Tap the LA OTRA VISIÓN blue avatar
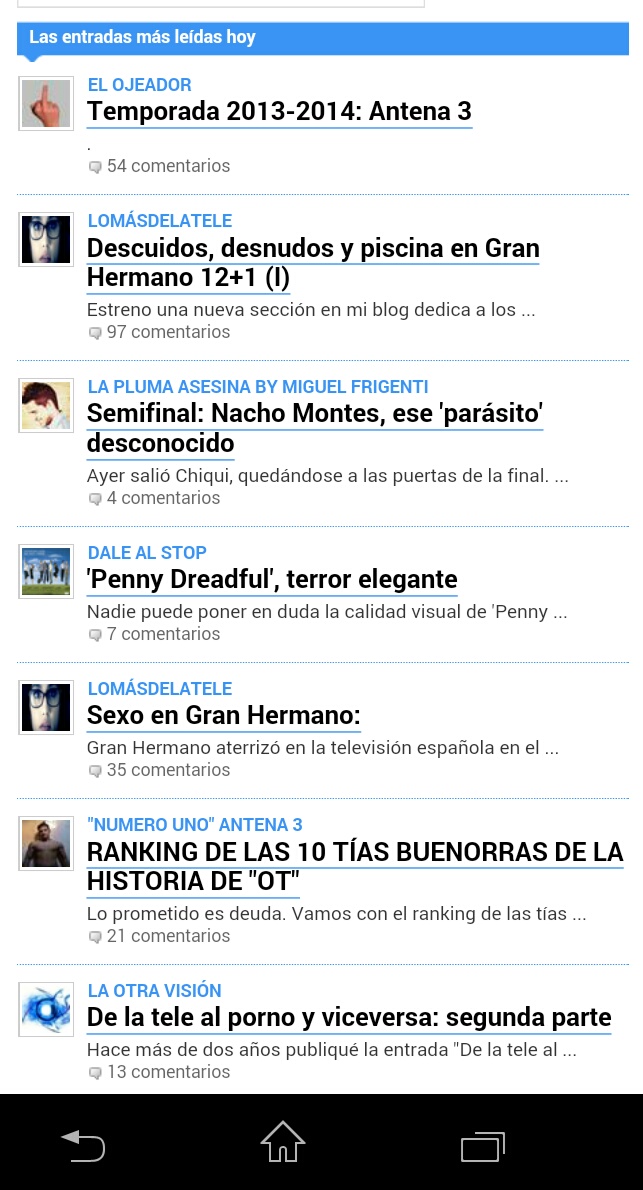This screenshot has height=1190, width=643. [46, 1010]
